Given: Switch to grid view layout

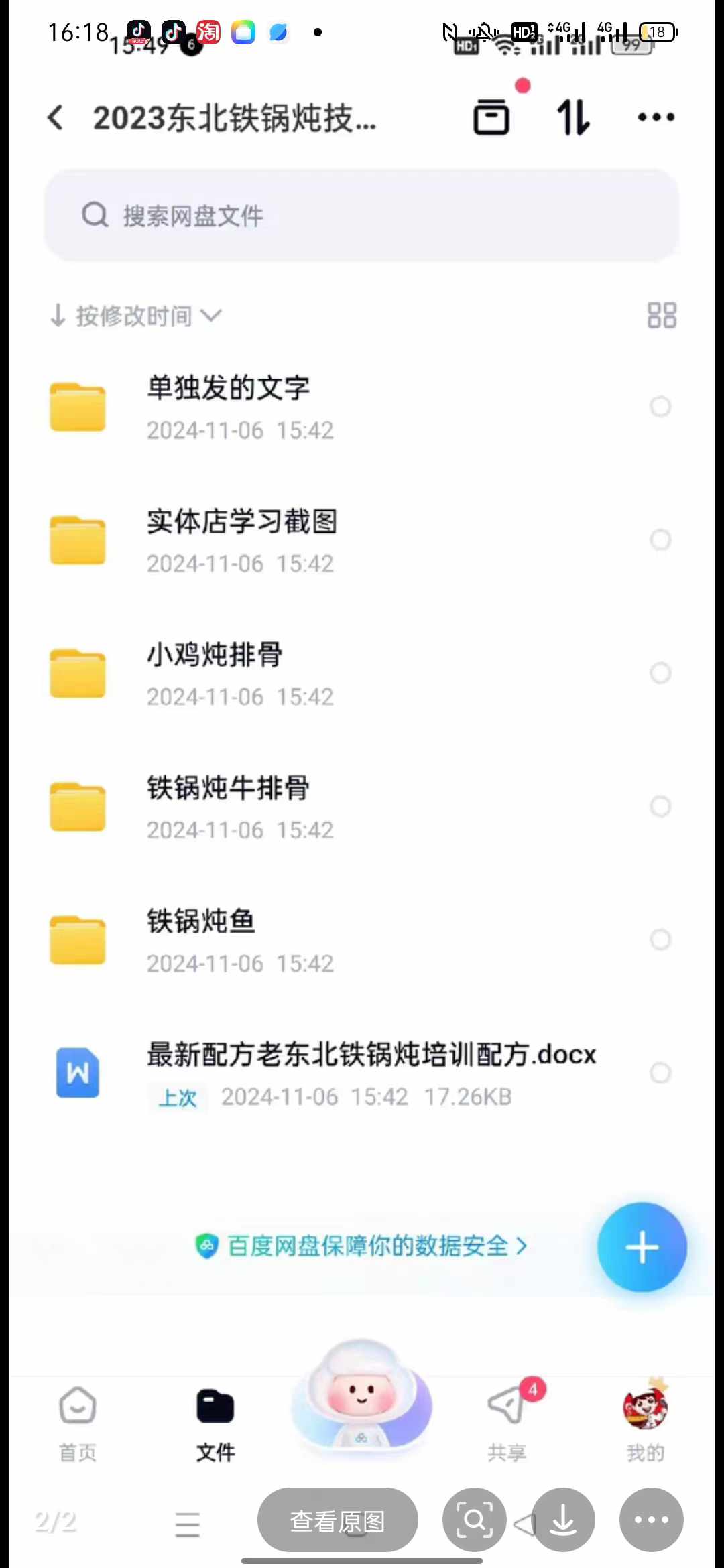Looking at the screenshot, I should pyautogui.click(x=661, y=315).
